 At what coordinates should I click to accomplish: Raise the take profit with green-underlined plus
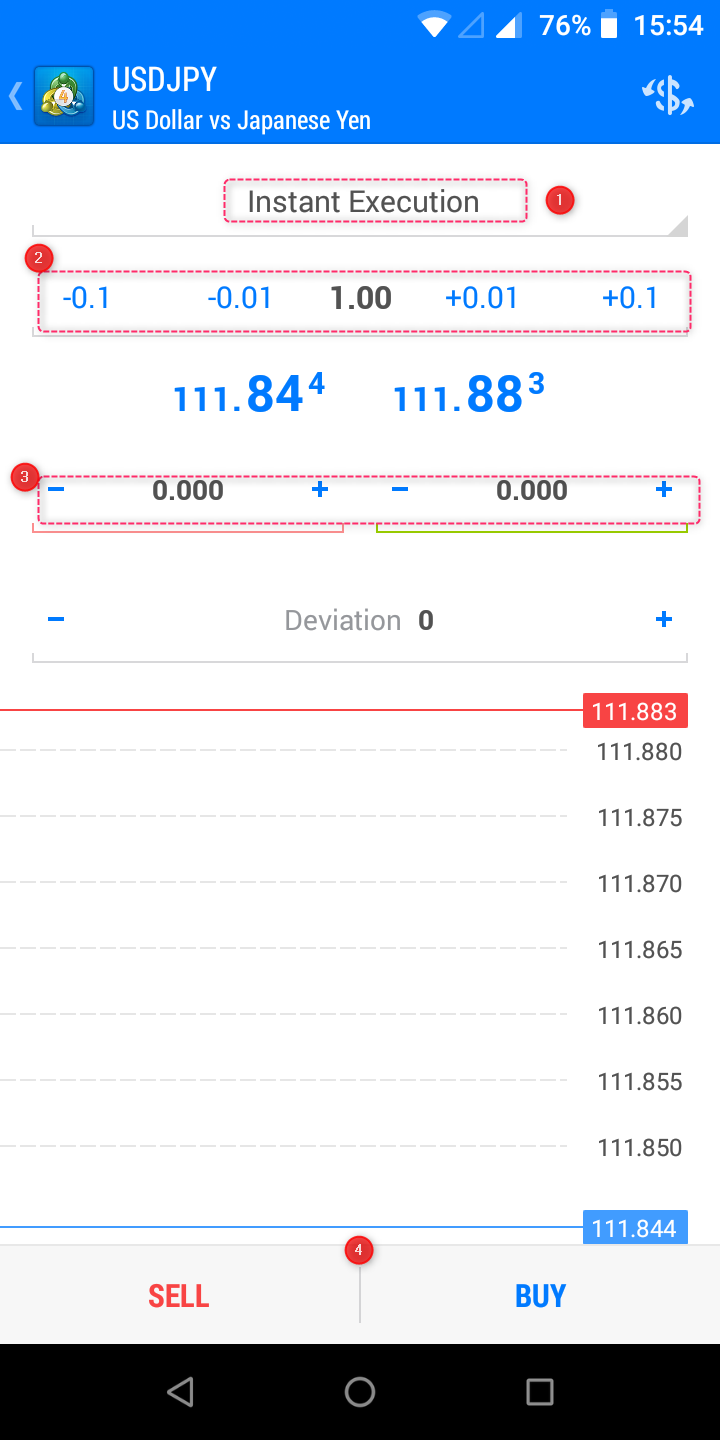[x=663, y=490]
